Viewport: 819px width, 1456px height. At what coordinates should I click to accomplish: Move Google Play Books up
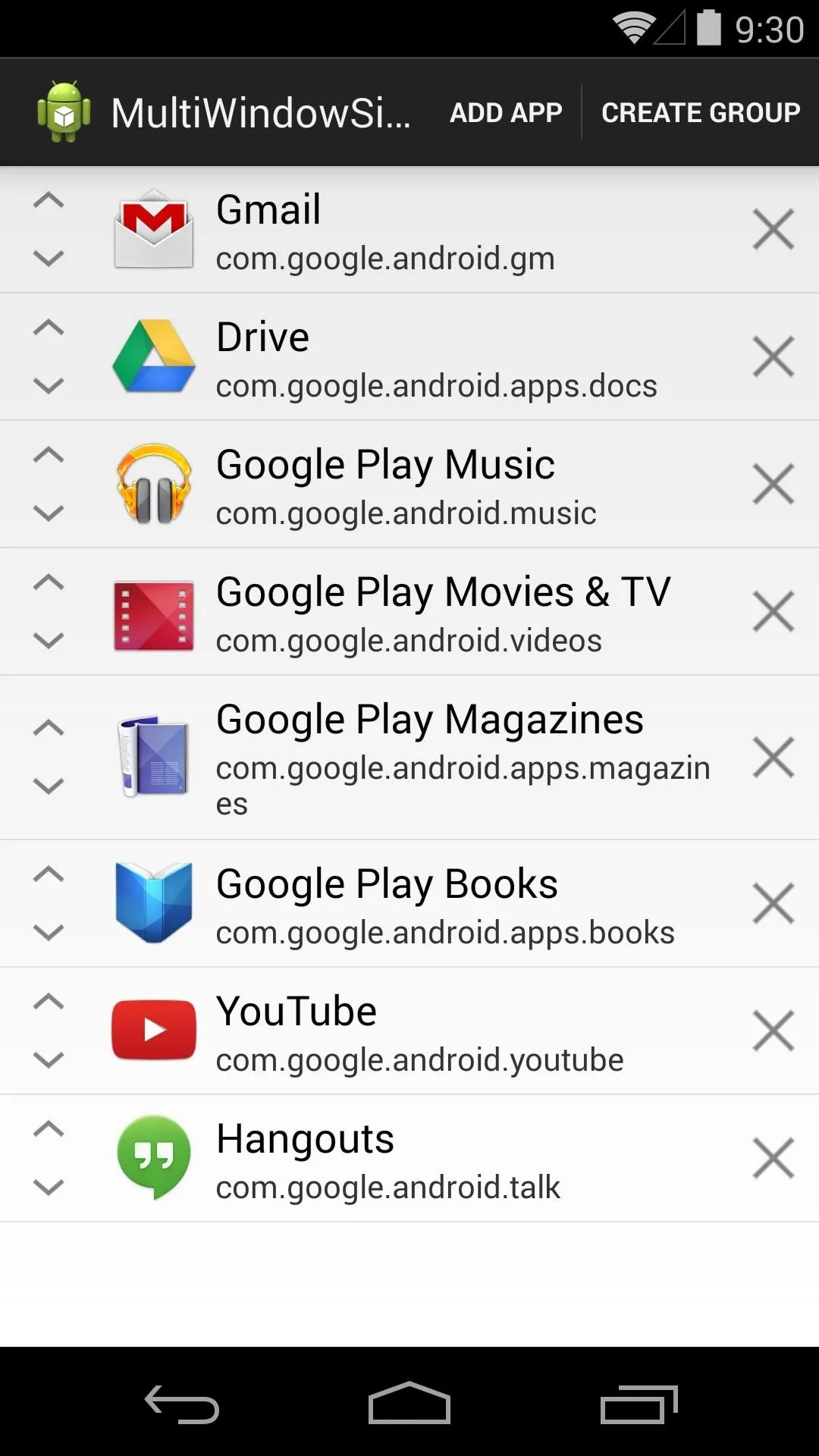click(49, 874)
